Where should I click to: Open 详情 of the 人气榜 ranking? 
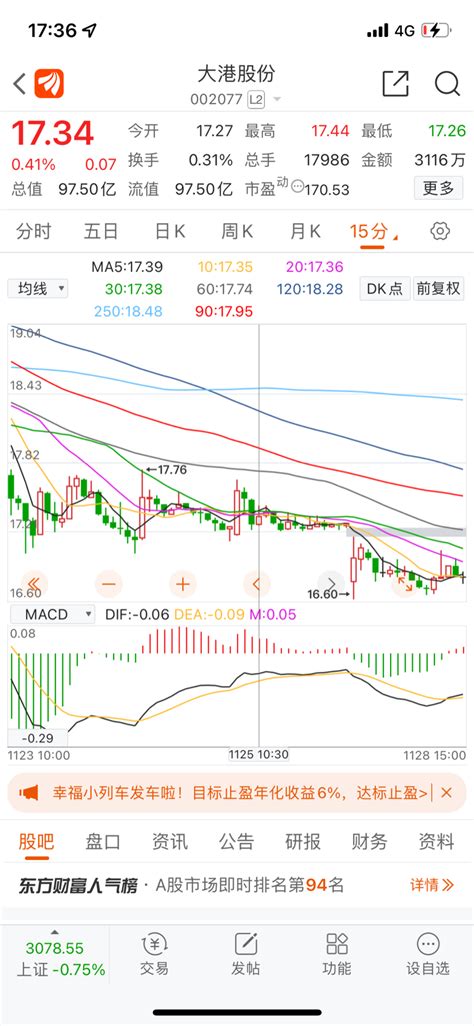(x=432, y=885)
